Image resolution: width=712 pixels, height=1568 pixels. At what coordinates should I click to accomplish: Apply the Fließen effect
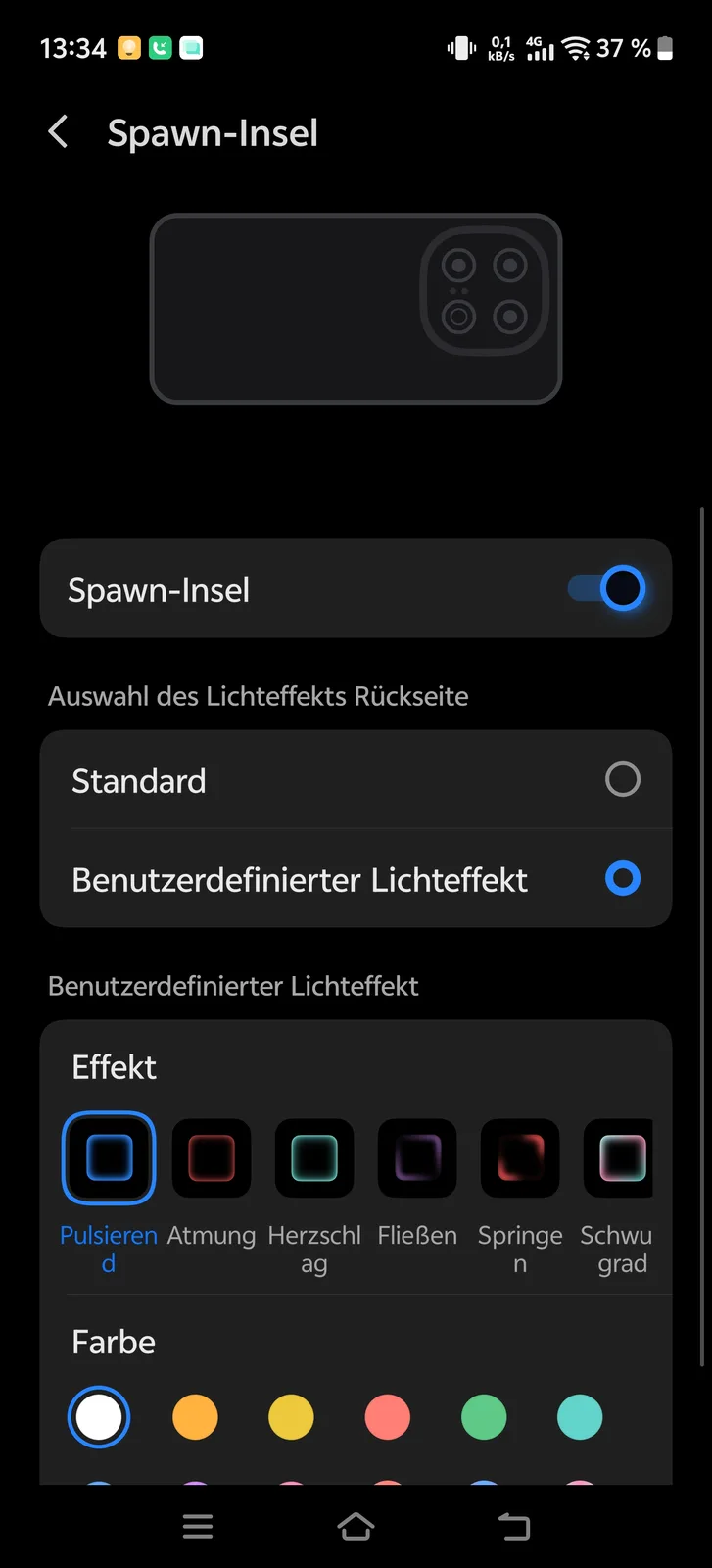click(417, 1158)
